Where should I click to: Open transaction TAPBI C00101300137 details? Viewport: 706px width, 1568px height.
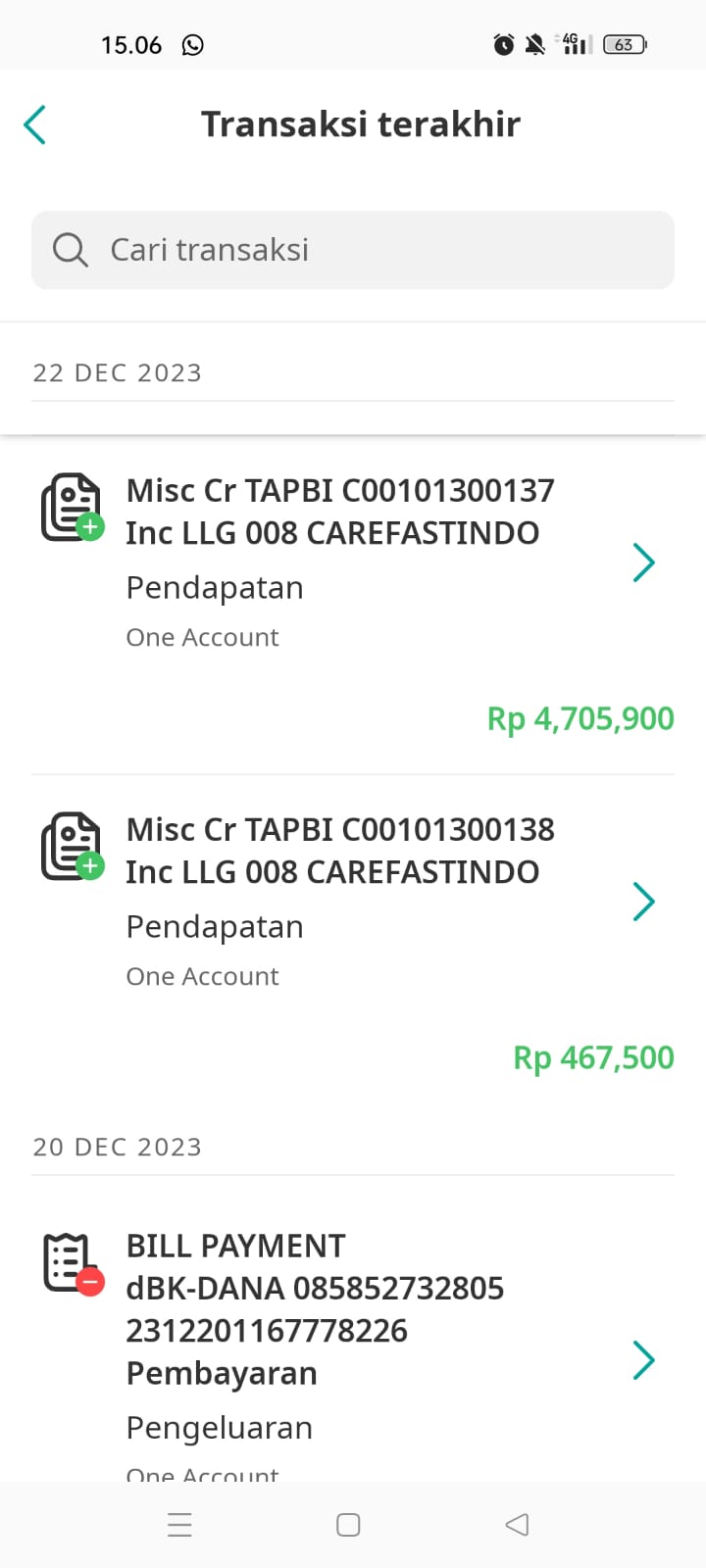(353, 605)
